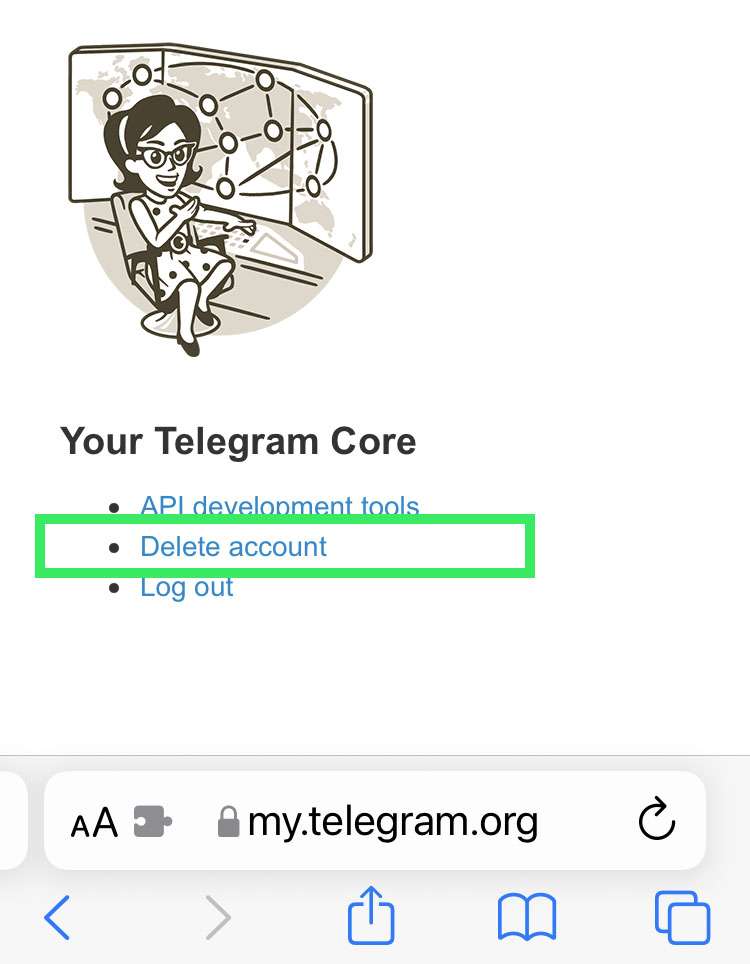Open Safari bookmarks
This screenshot has width=750, height=964.
[x=527, y=917]
